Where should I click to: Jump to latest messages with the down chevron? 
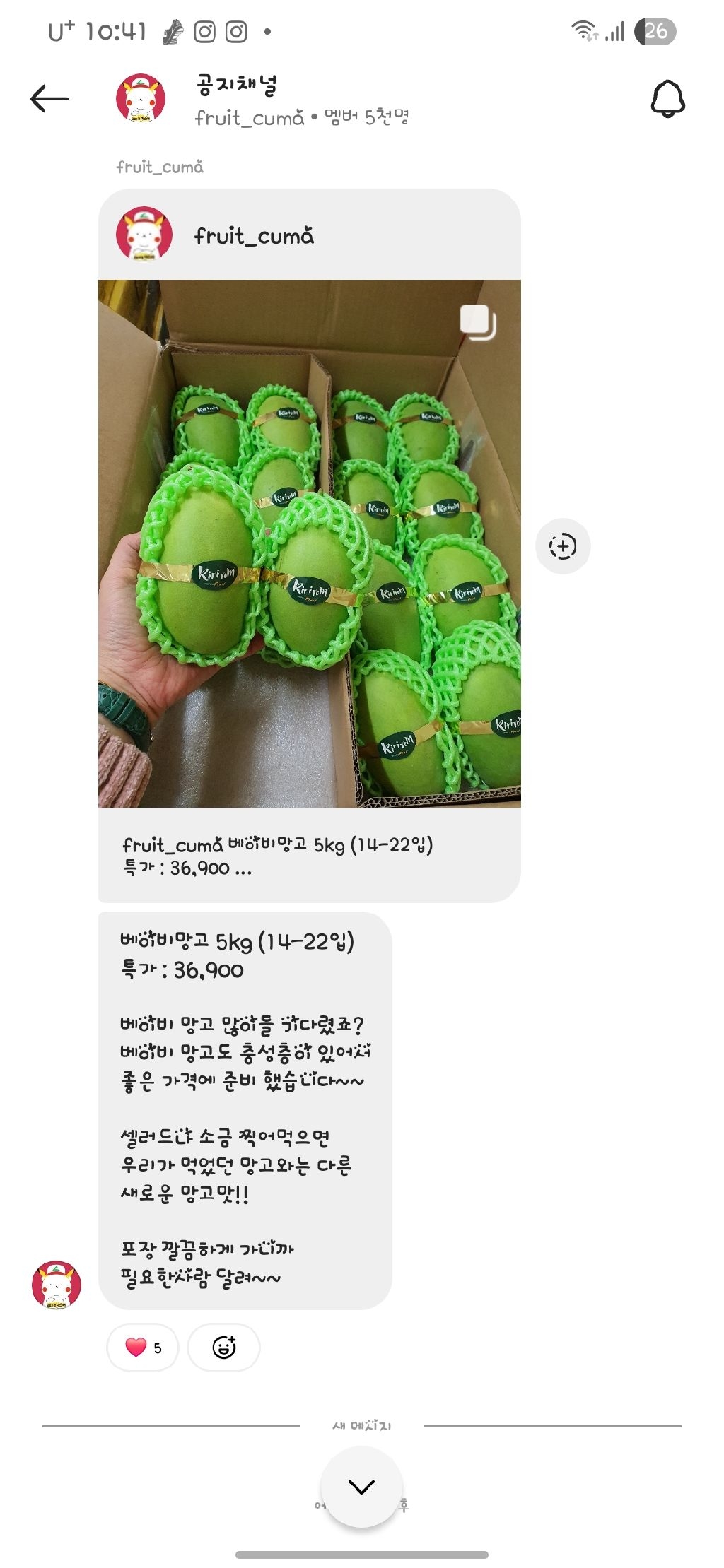point(361,1487)
